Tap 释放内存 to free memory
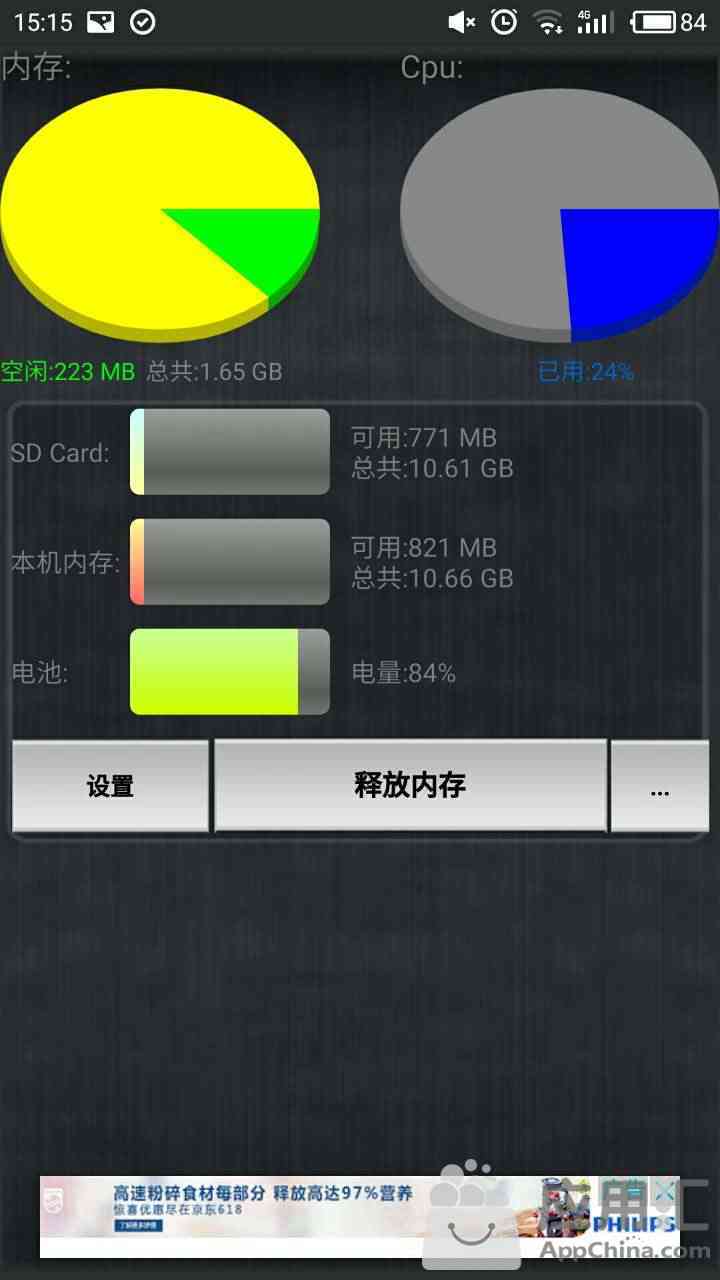 click(x=410, y=785)
